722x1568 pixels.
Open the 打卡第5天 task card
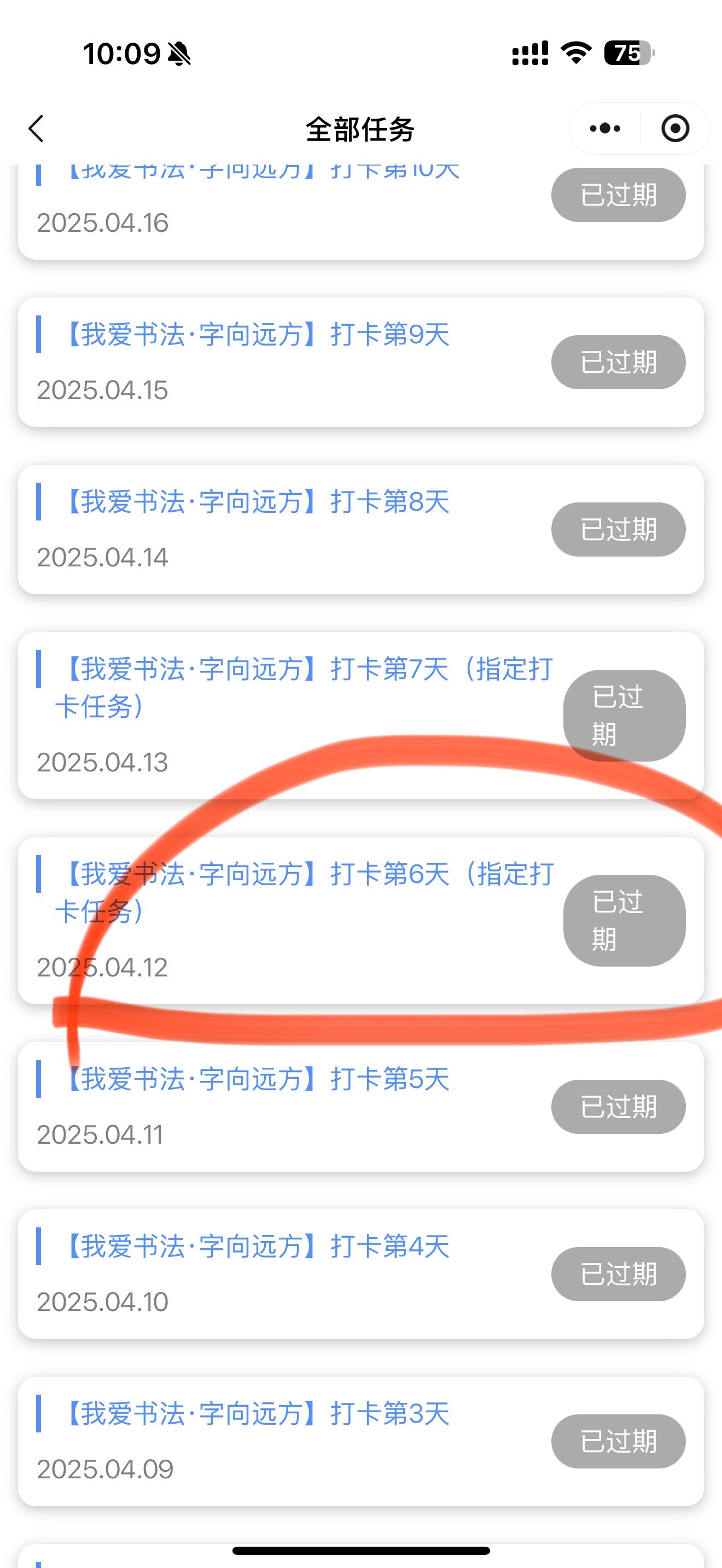[361, 1107]
